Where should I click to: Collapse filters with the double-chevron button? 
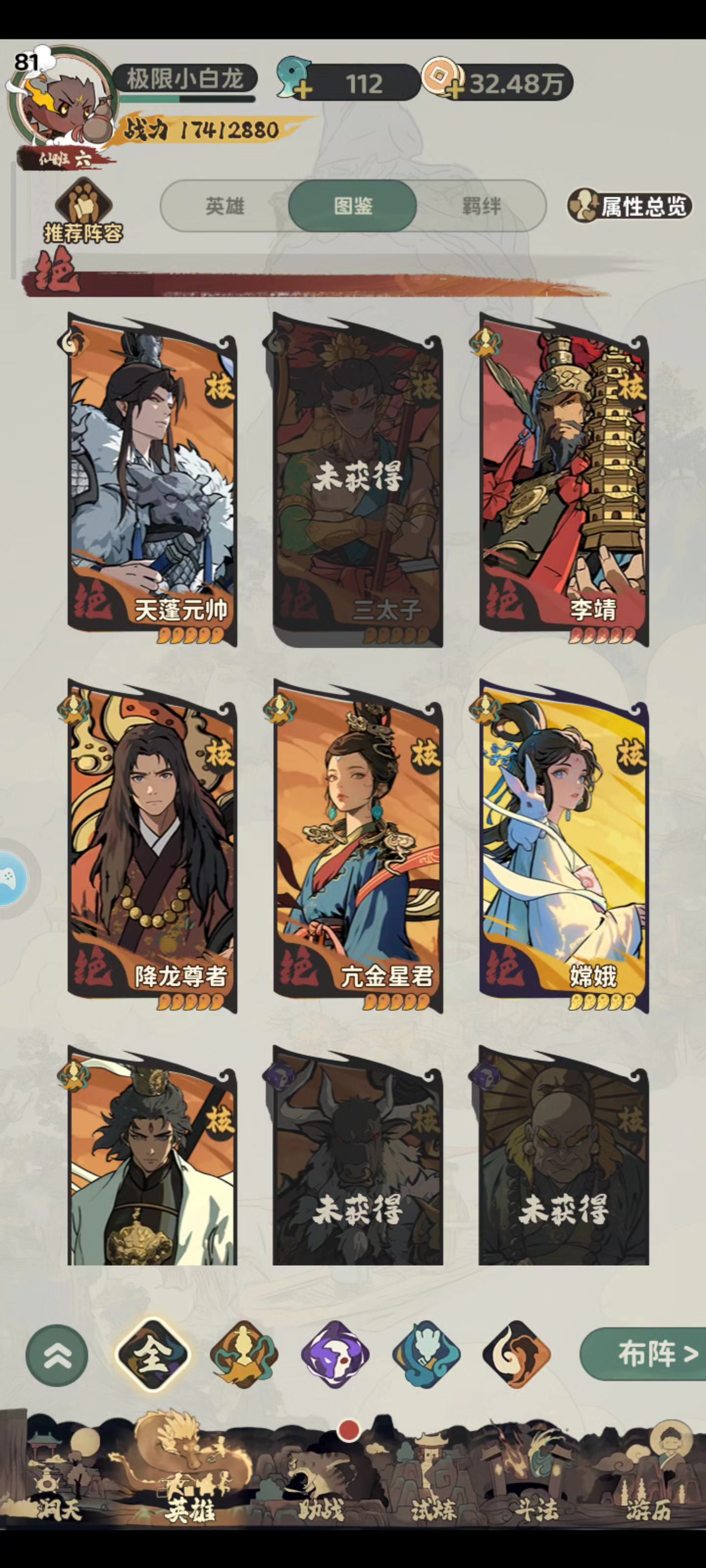click(x=57, y=1355)
